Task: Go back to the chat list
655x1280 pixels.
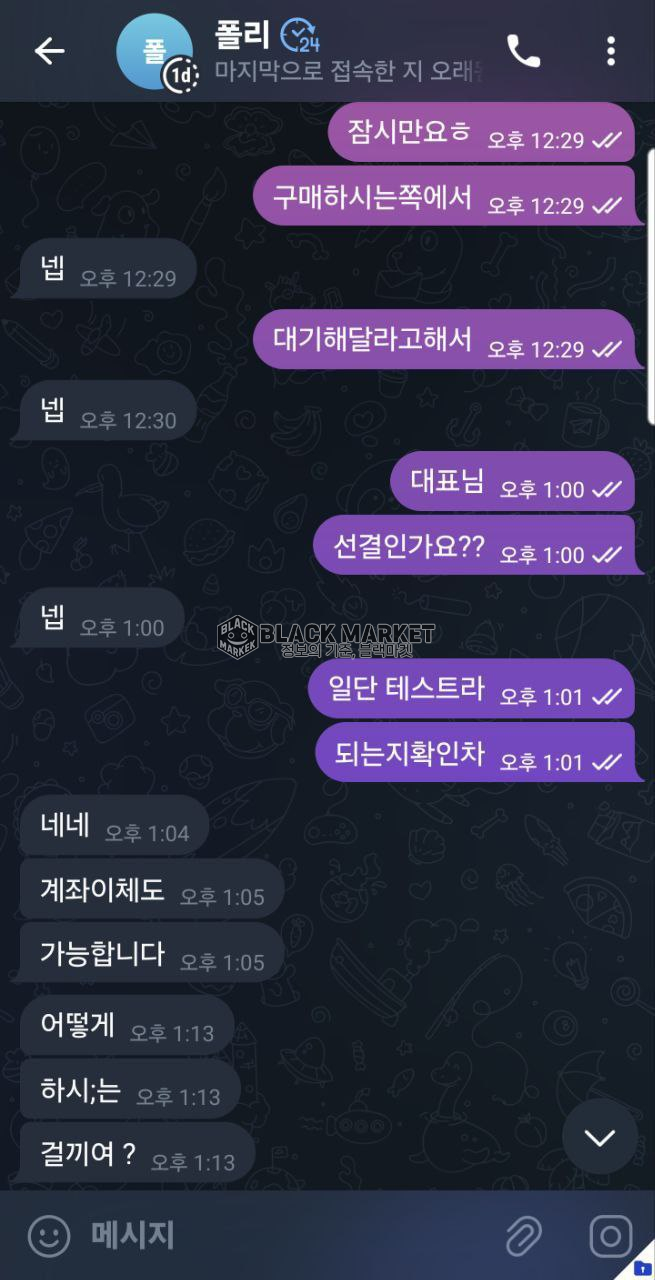Action: pyautogui.click(x=49, y=52)
